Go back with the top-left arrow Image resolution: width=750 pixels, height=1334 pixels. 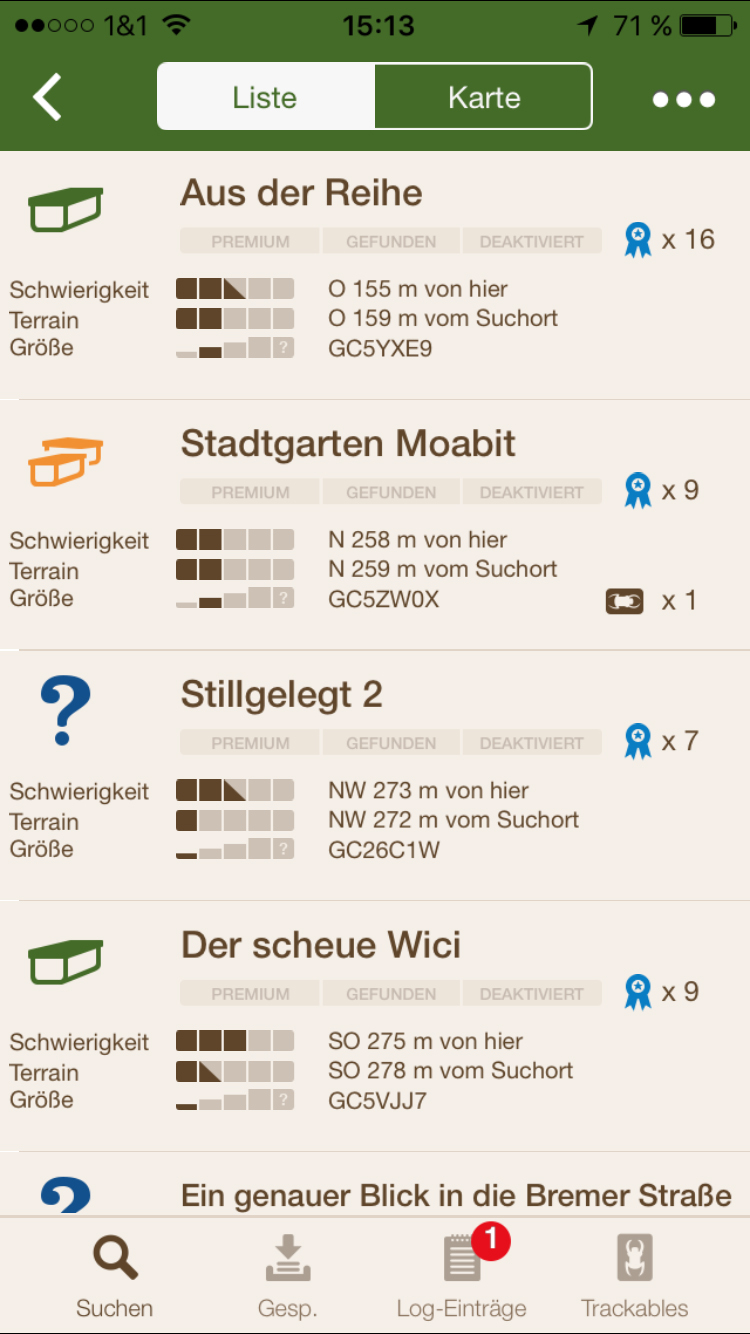coord(47,97)
